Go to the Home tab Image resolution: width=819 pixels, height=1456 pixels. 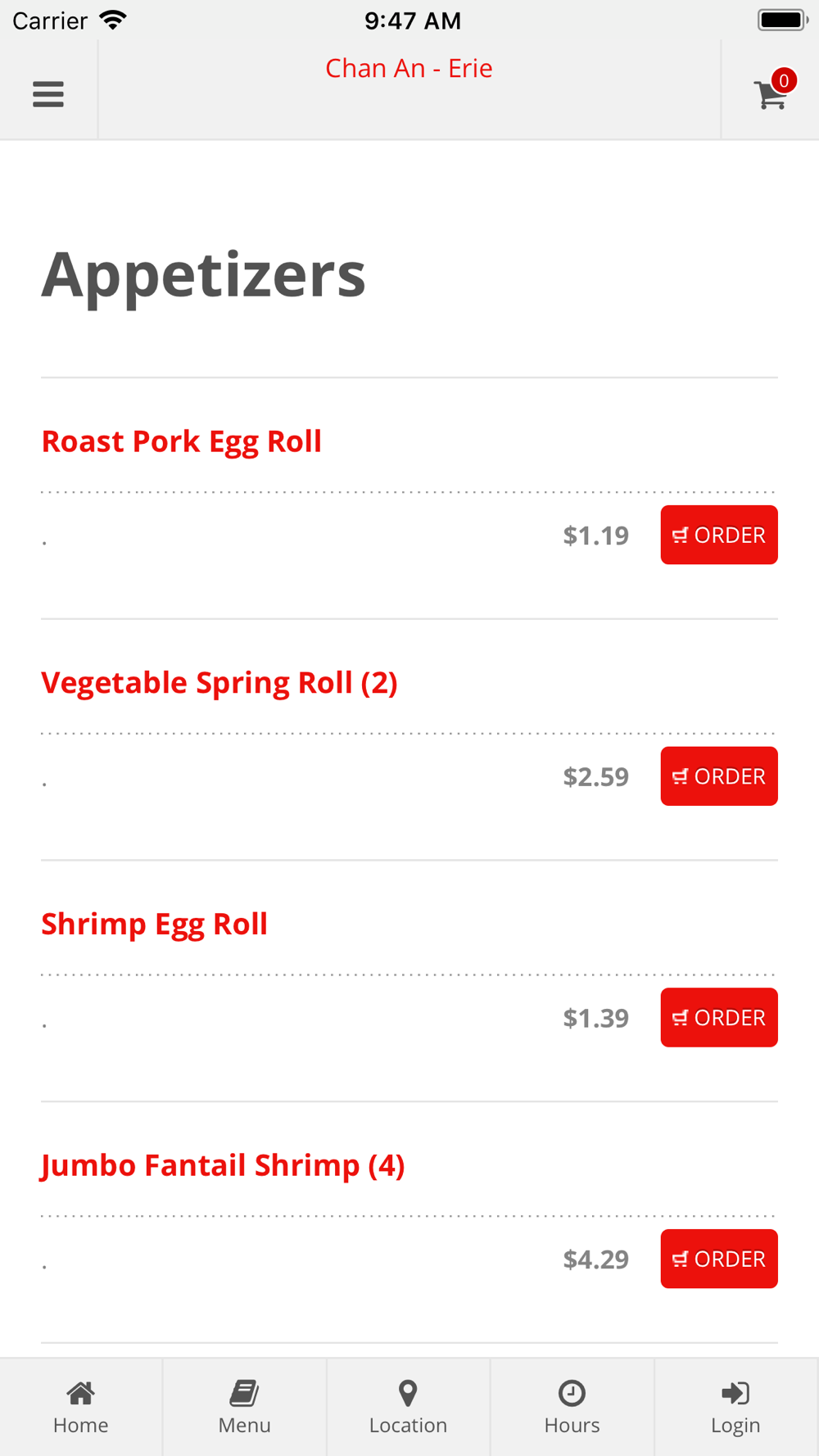click(x=81, y=1407)
